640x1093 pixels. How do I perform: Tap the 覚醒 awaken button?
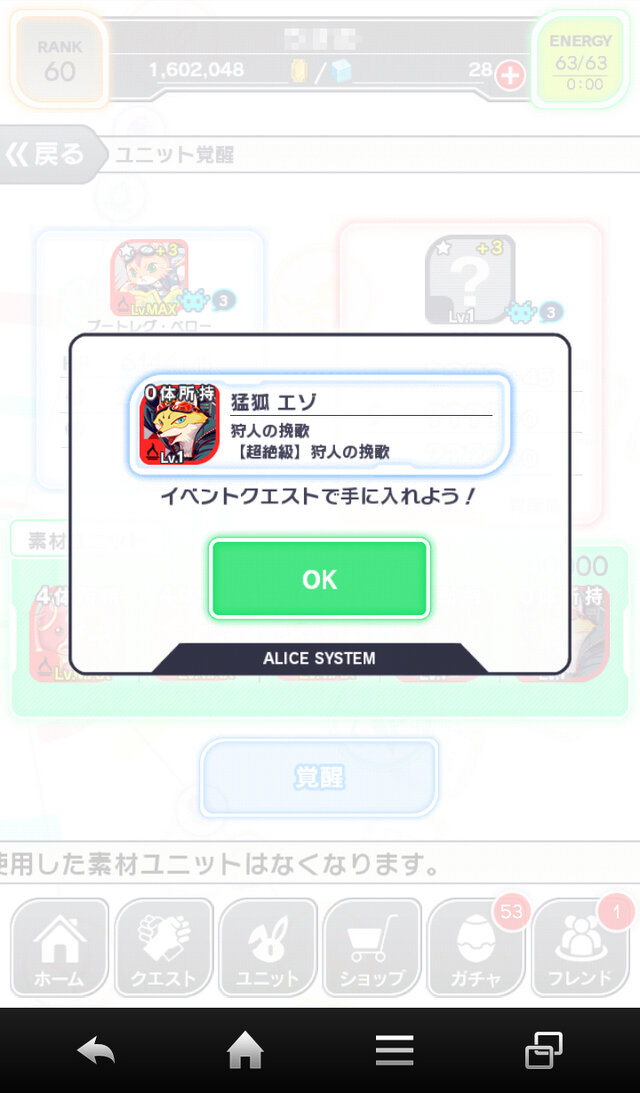[319, 778]
